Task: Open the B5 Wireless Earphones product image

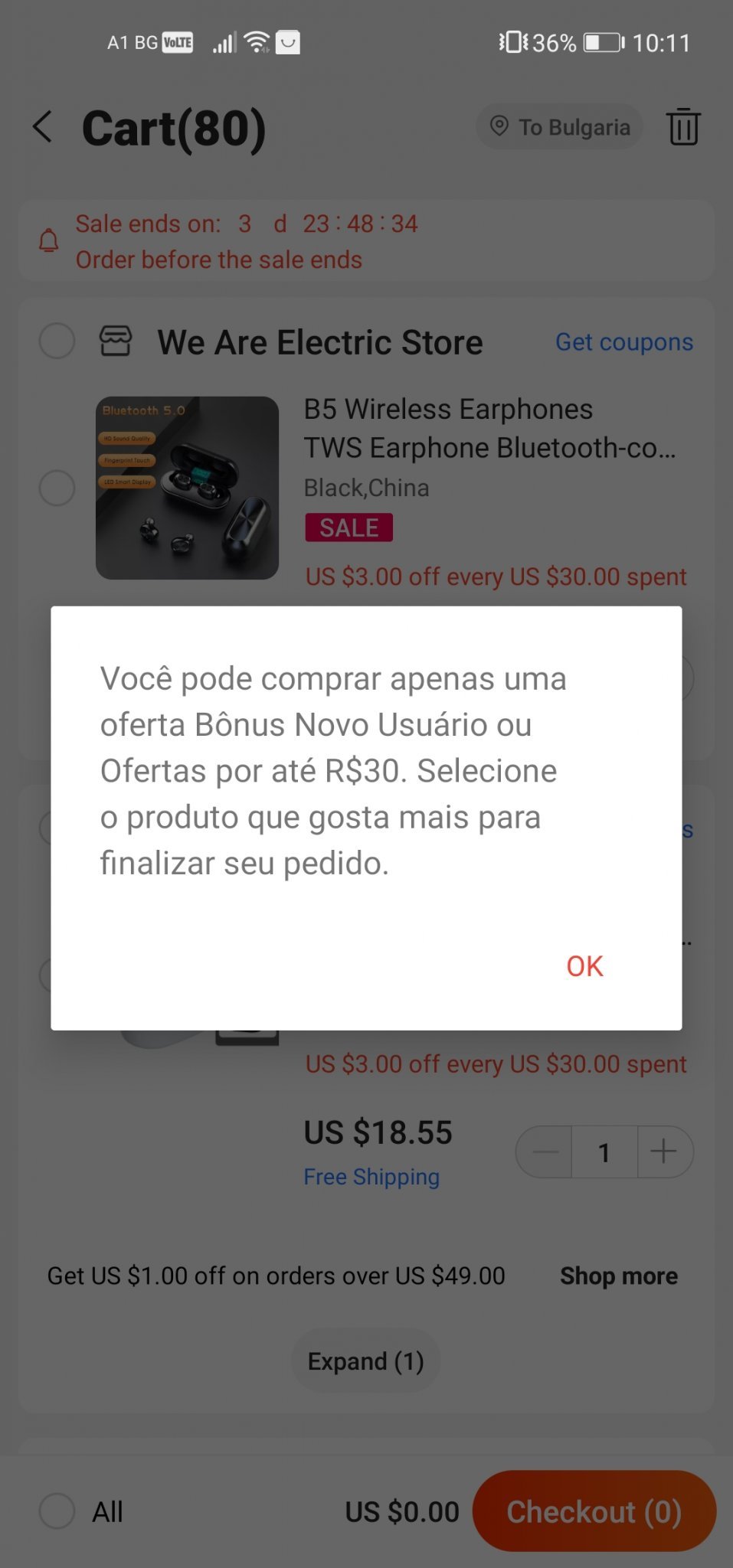Action: pos(187,488)
